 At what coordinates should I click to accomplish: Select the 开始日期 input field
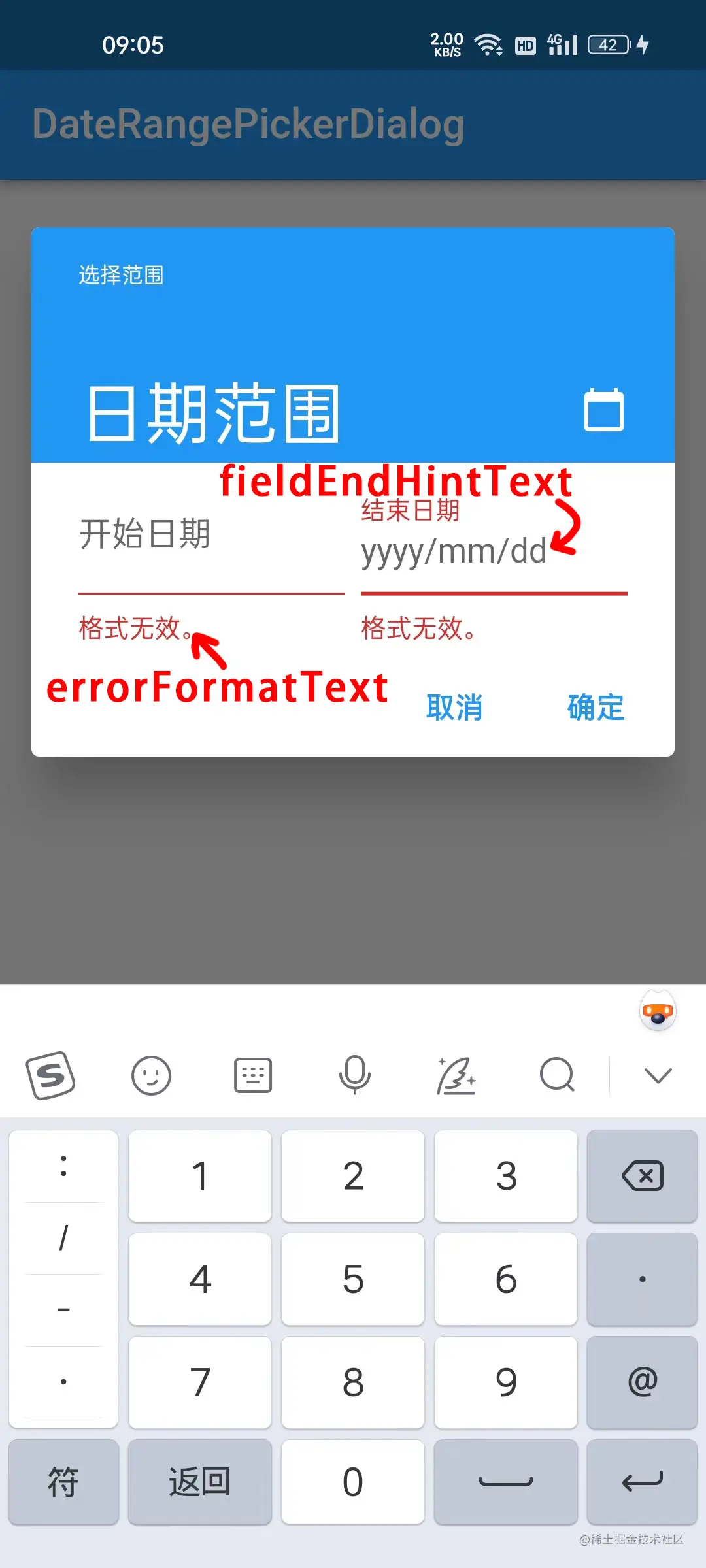tap(209, 555)
